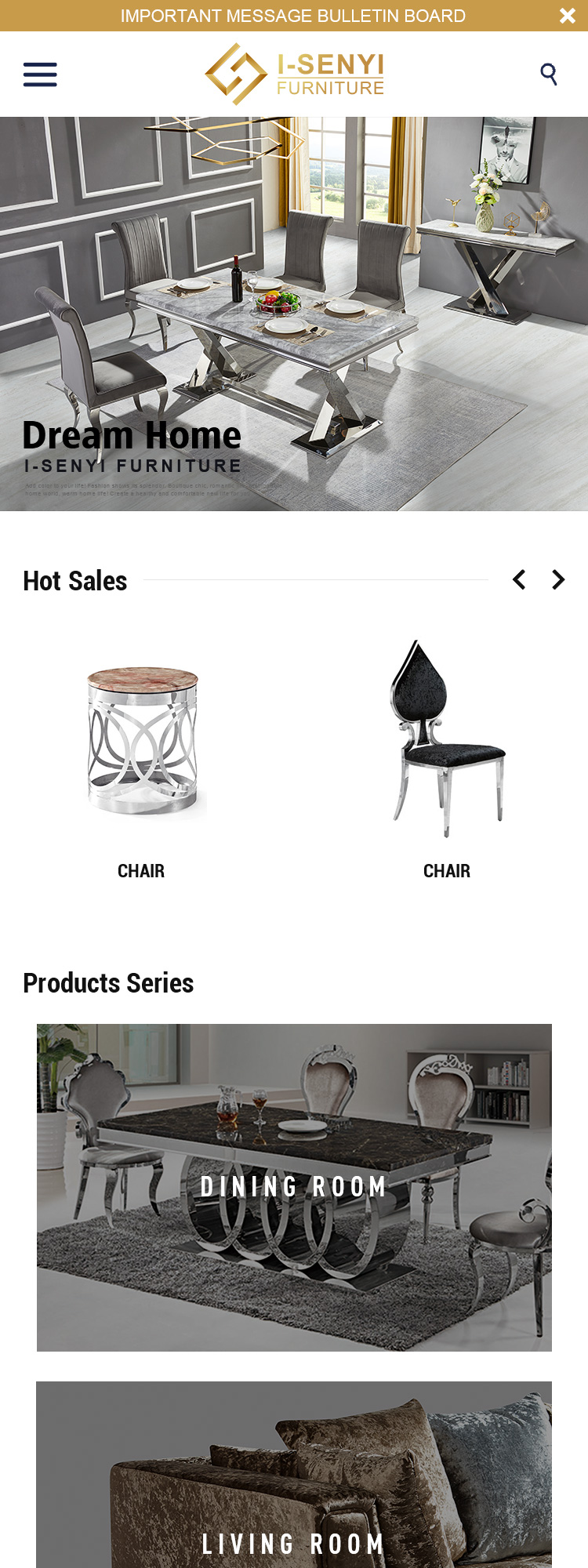Open the round marble-top stool product
Viewport: 588px width, 1568px height.
click(143, 741)
